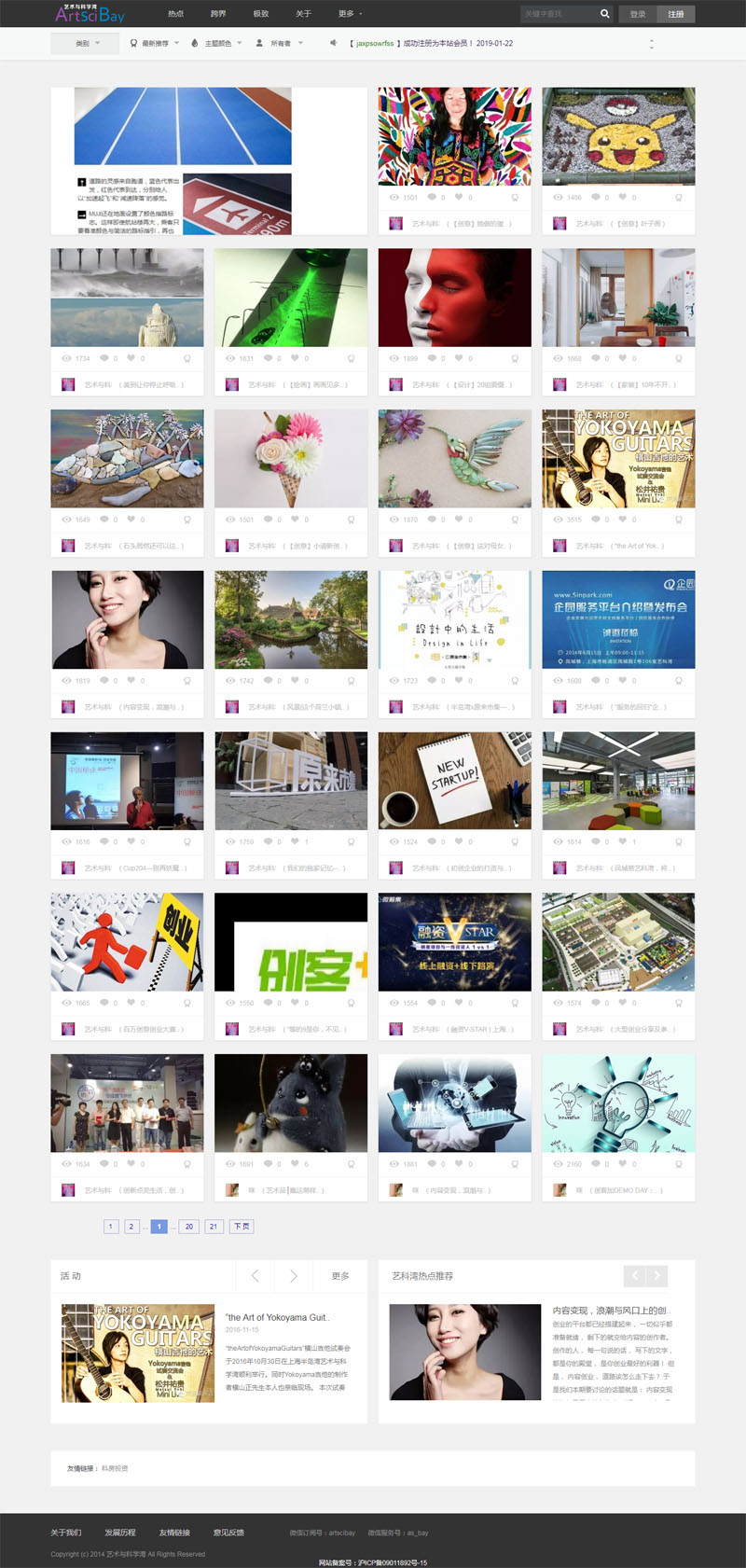Open the 融资 V STAR card

pyautogui.click(x=454, y=941)
